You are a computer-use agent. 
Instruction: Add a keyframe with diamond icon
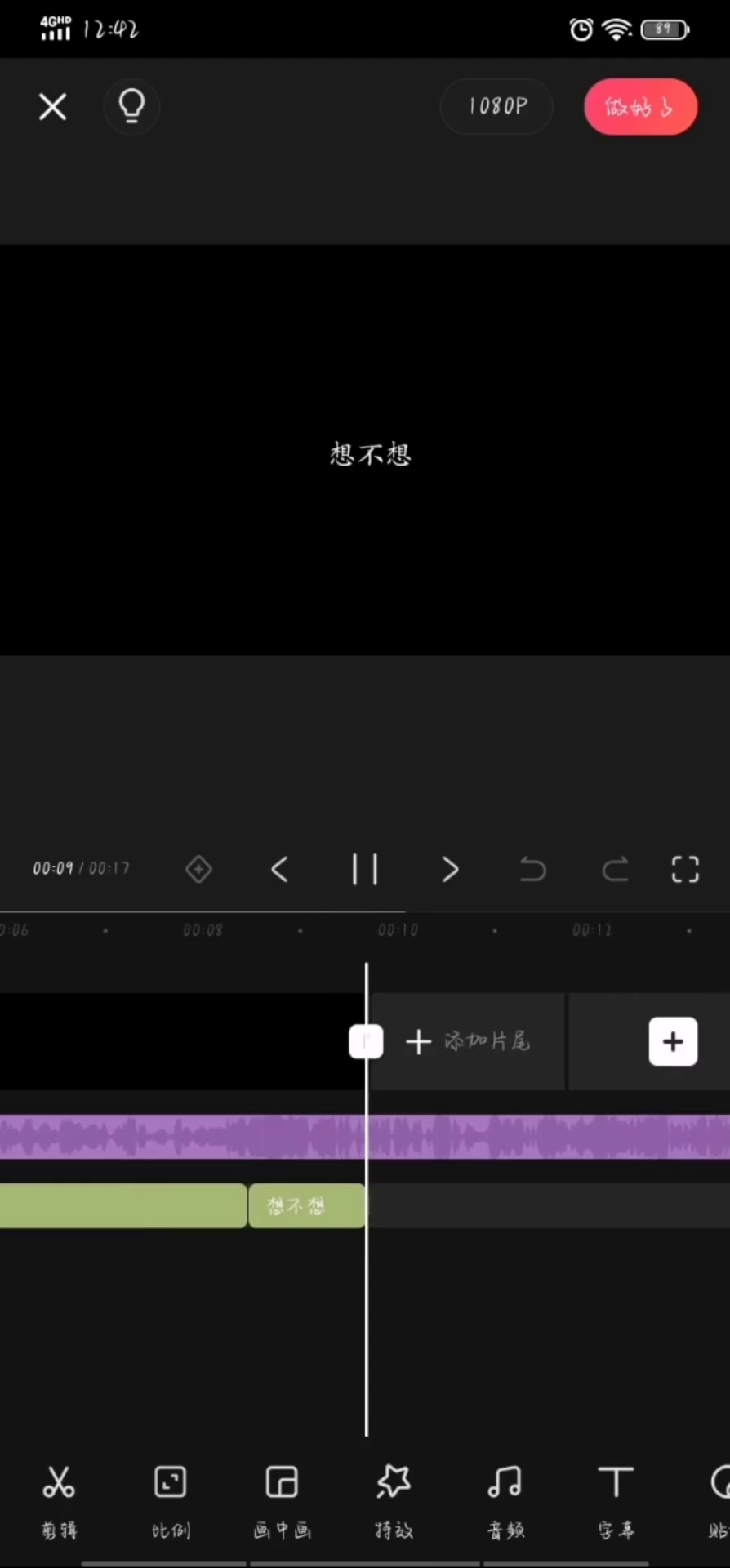pyautogui.click(x=198, y=869)
